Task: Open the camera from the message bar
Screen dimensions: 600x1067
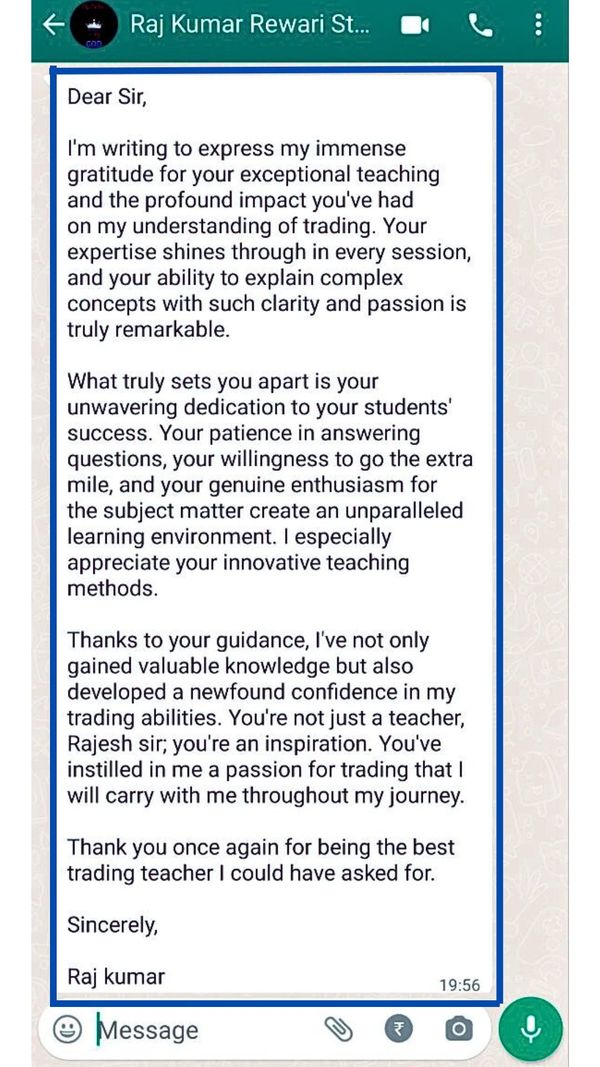Action: coord(459,1029)
